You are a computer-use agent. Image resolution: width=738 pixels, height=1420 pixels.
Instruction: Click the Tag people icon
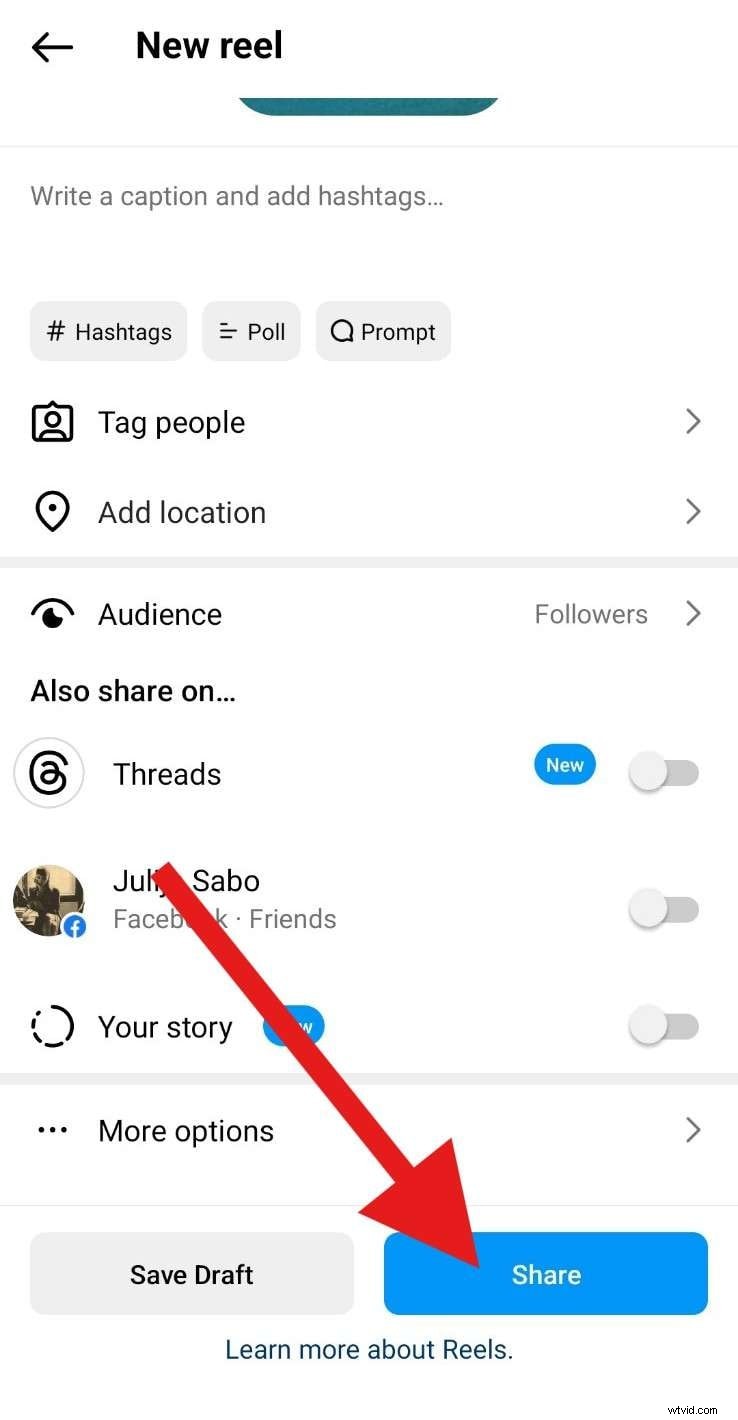[52, 421]
